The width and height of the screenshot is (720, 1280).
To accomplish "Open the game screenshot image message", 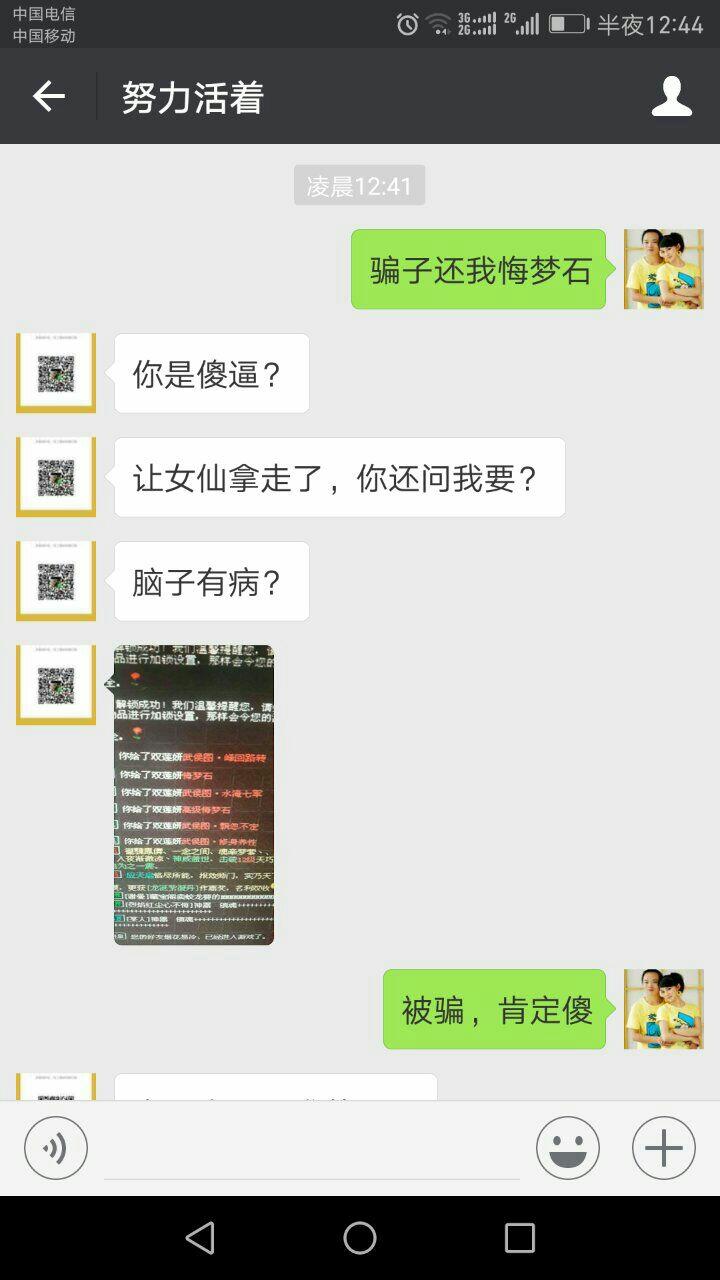I will coord(193,795).
